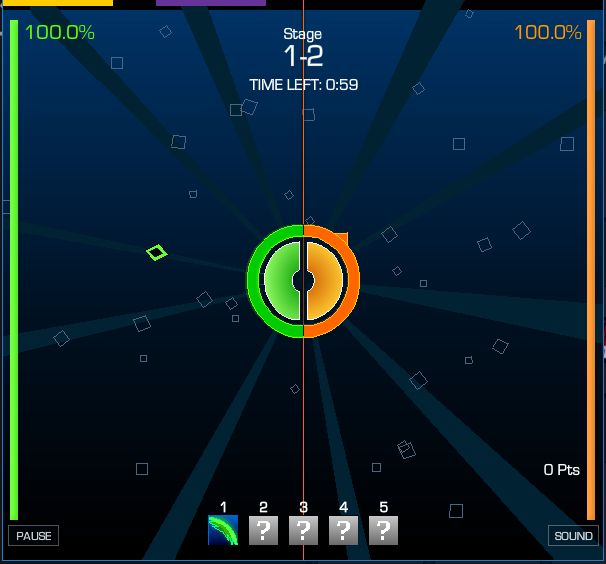The width and height of the screenshot is (606, 564).
Task: Select locked power-up slot 2
Action: coord(263,530)
